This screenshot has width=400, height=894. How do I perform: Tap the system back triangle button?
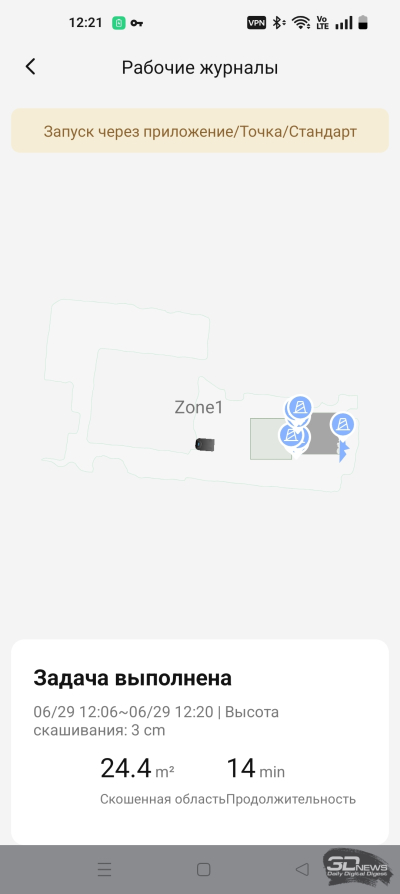tap(302, 869)
